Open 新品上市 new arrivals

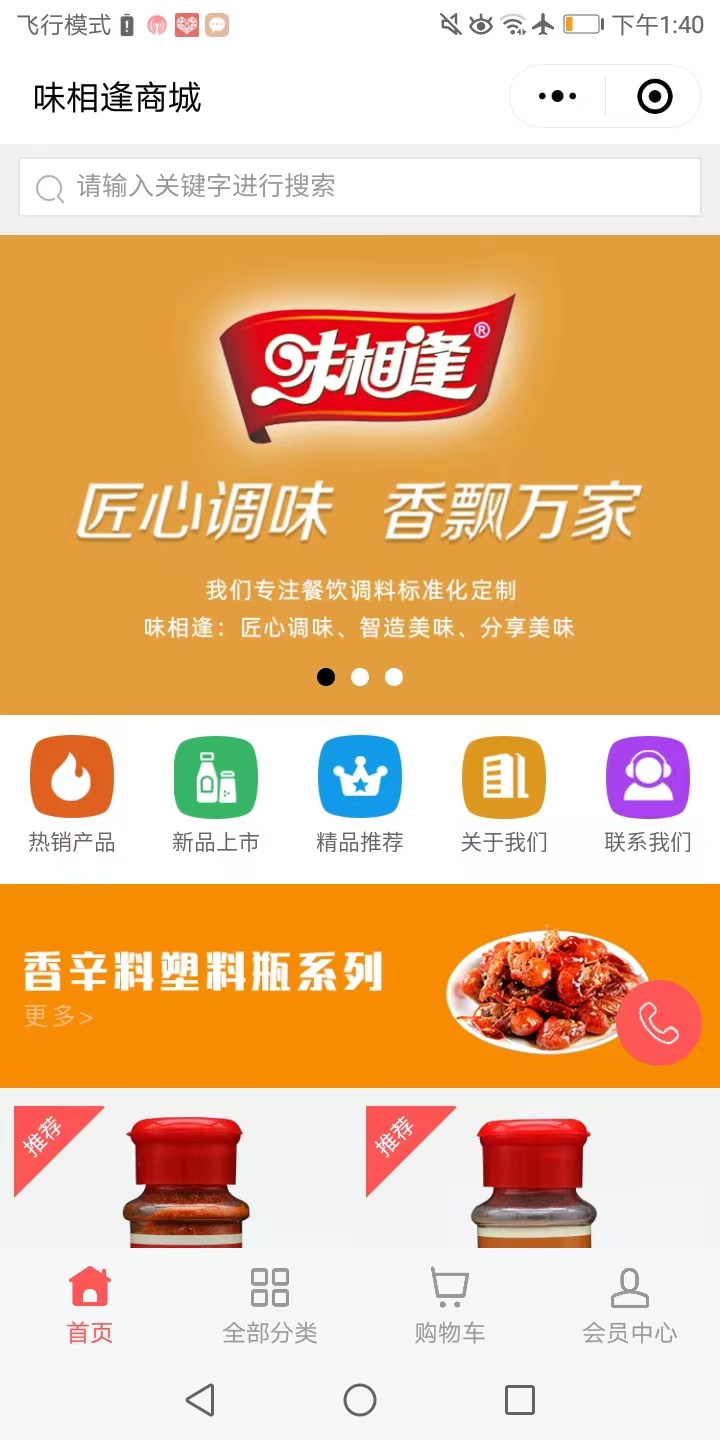coord(216,795)
